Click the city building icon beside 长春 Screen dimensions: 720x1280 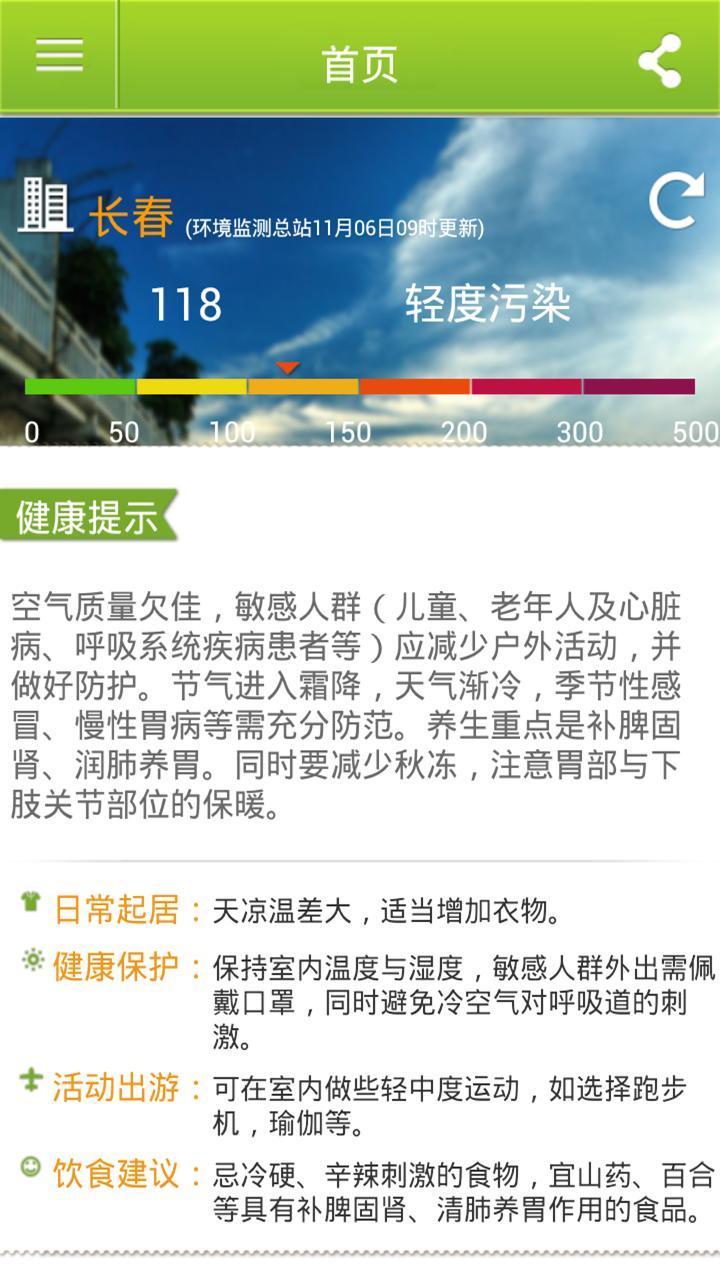click(46, 207)
